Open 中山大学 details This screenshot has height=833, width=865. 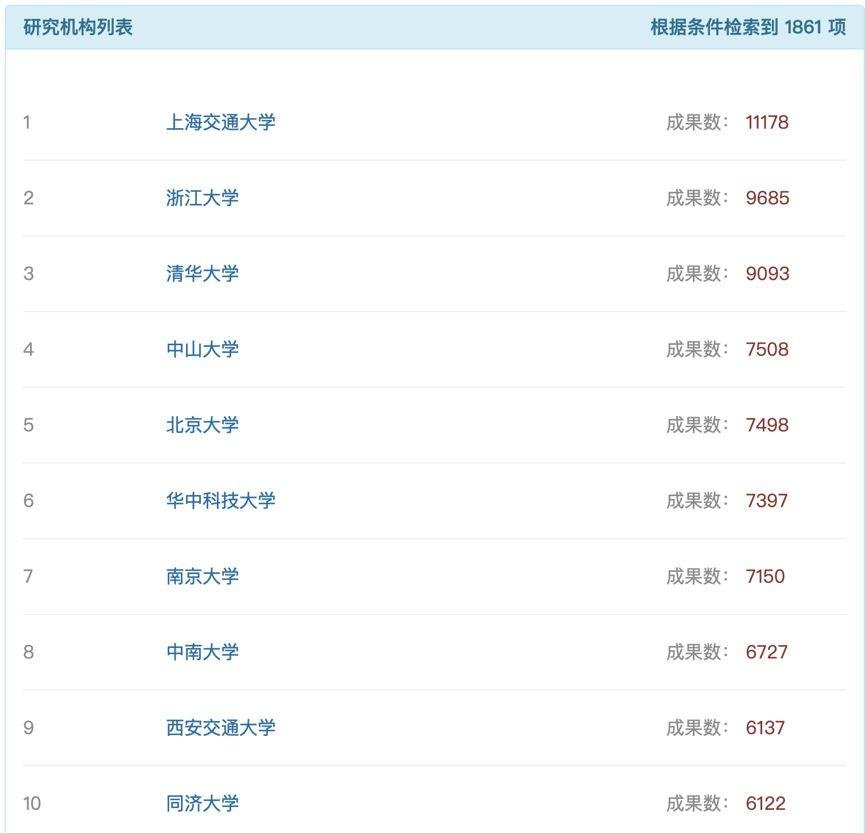202,349
